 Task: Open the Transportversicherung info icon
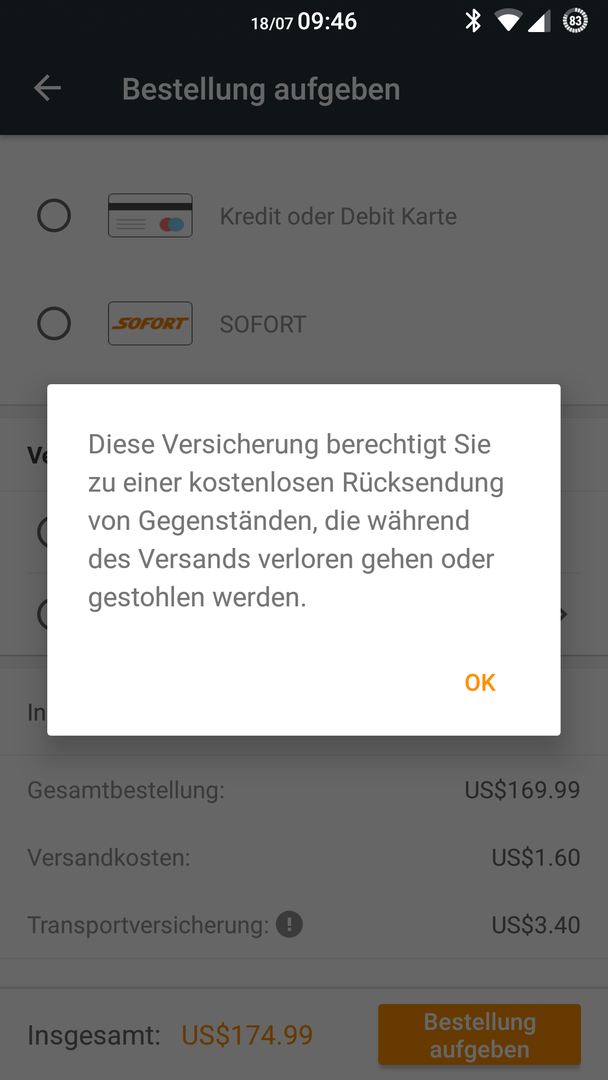point(289,924)
